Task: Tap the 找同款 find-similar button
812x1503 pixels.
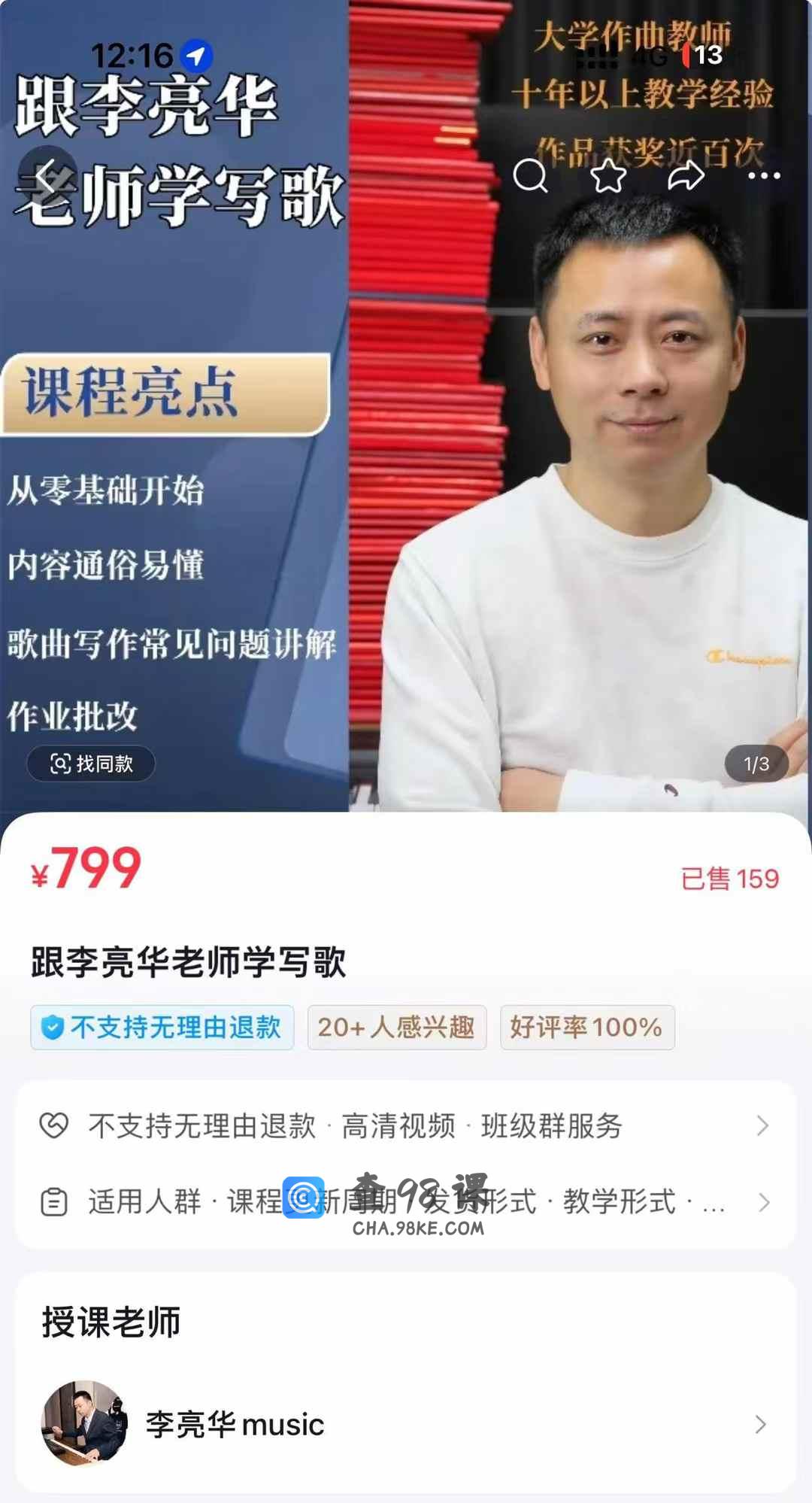Action: pos(91,764)
